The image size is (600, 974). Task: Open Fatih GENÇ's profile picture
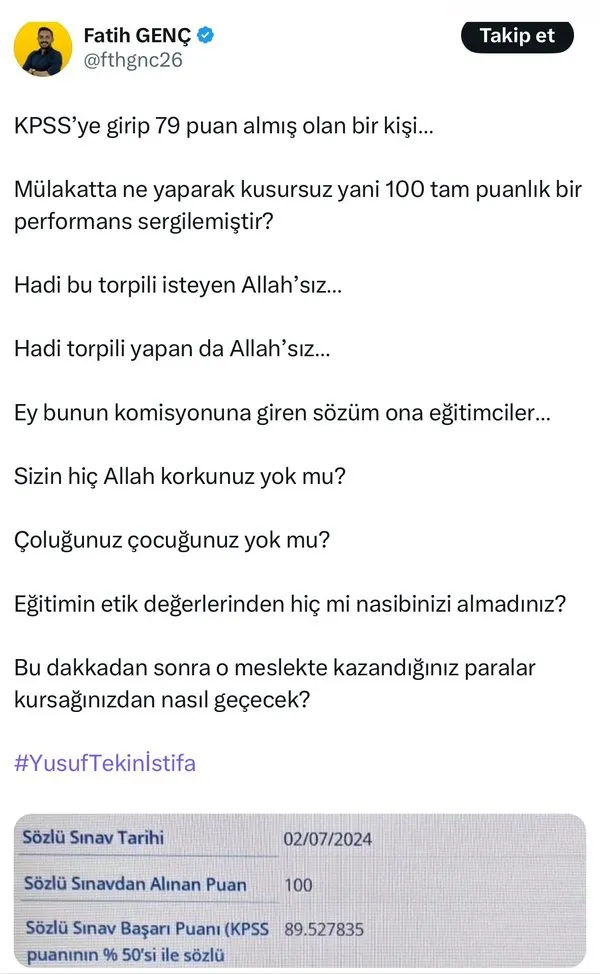coord(43,48)
